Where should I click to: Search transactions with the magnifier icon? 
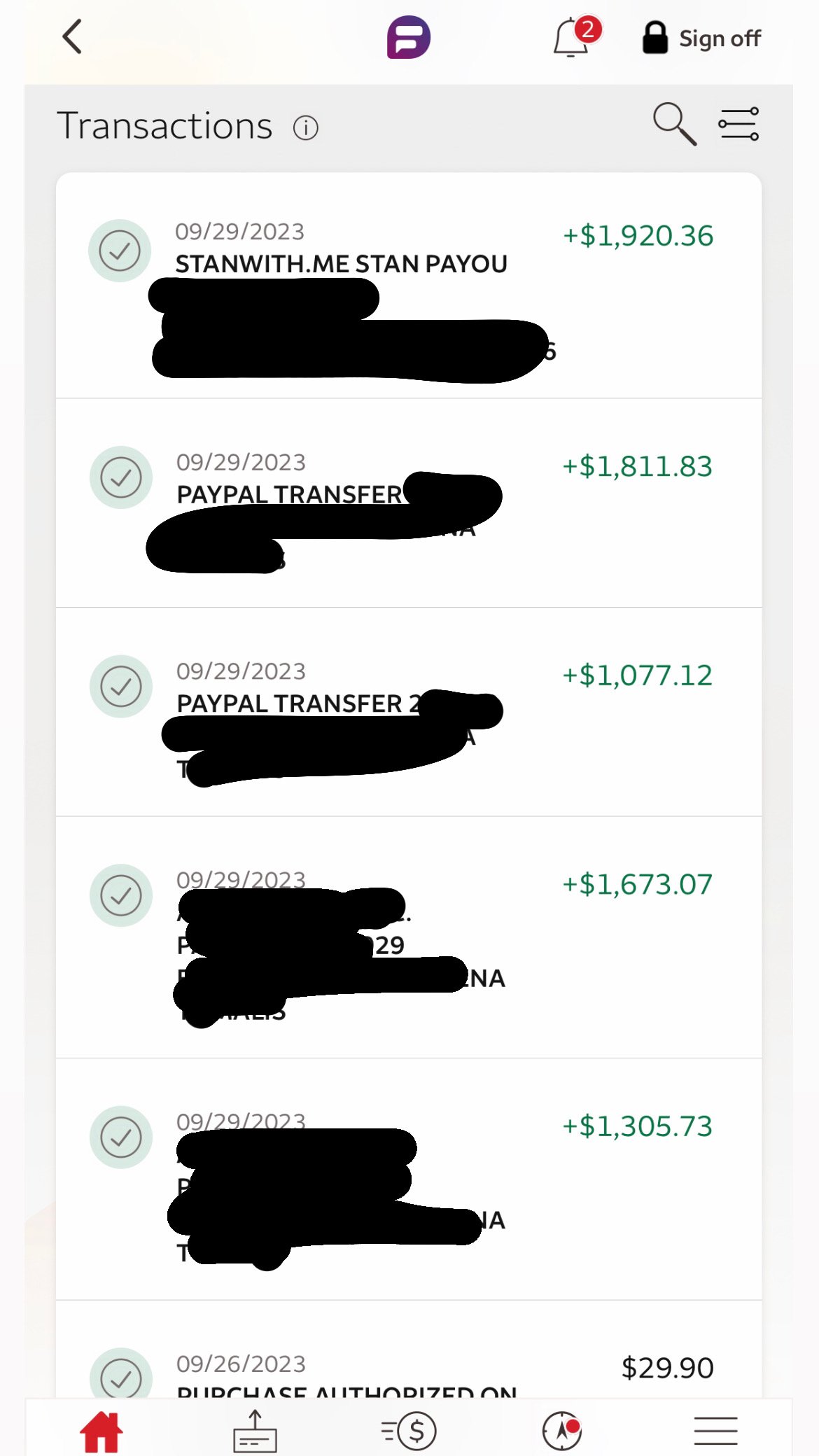[x=675, y=125]
